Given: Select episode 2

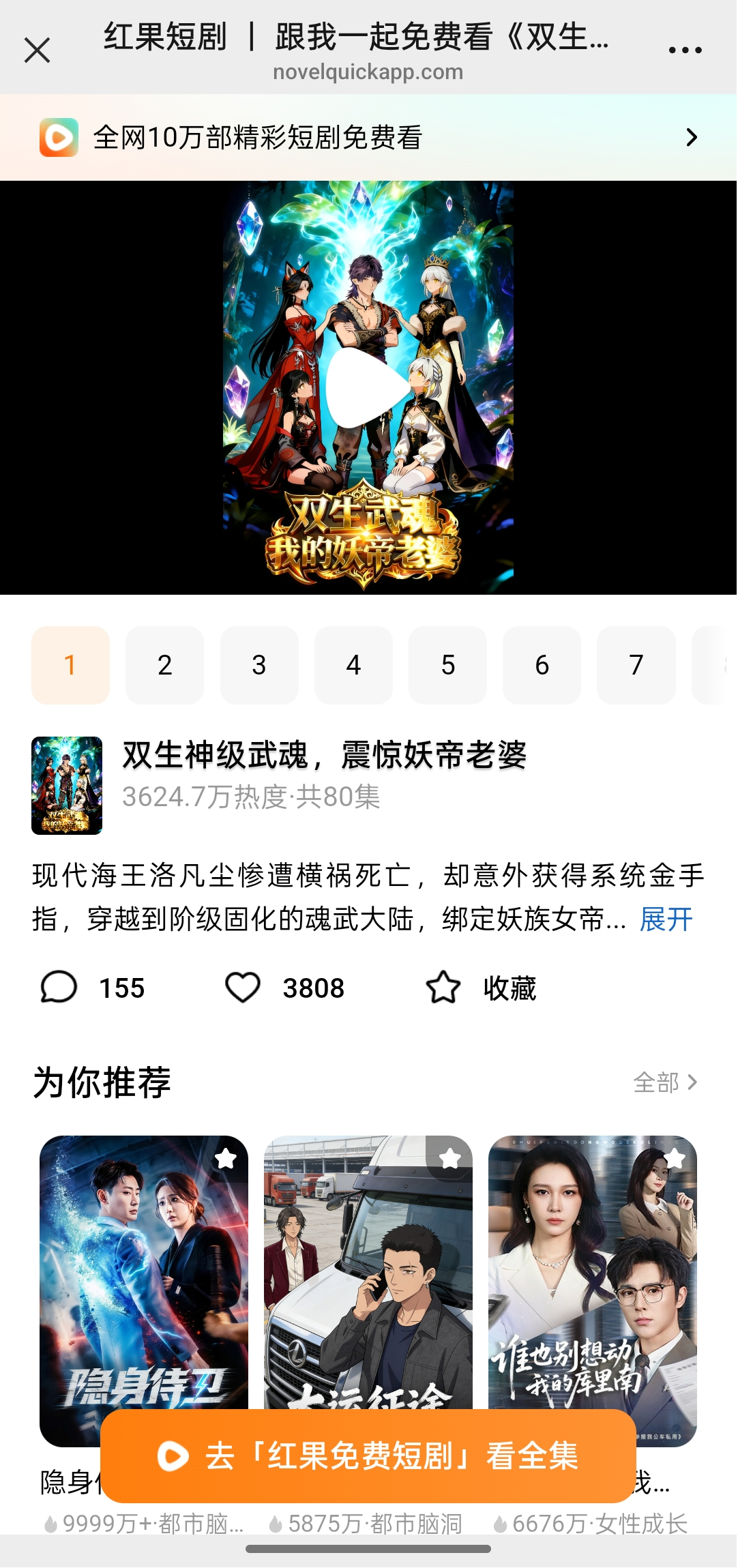Looking at the screenshot, I should (x=164, y=665).
